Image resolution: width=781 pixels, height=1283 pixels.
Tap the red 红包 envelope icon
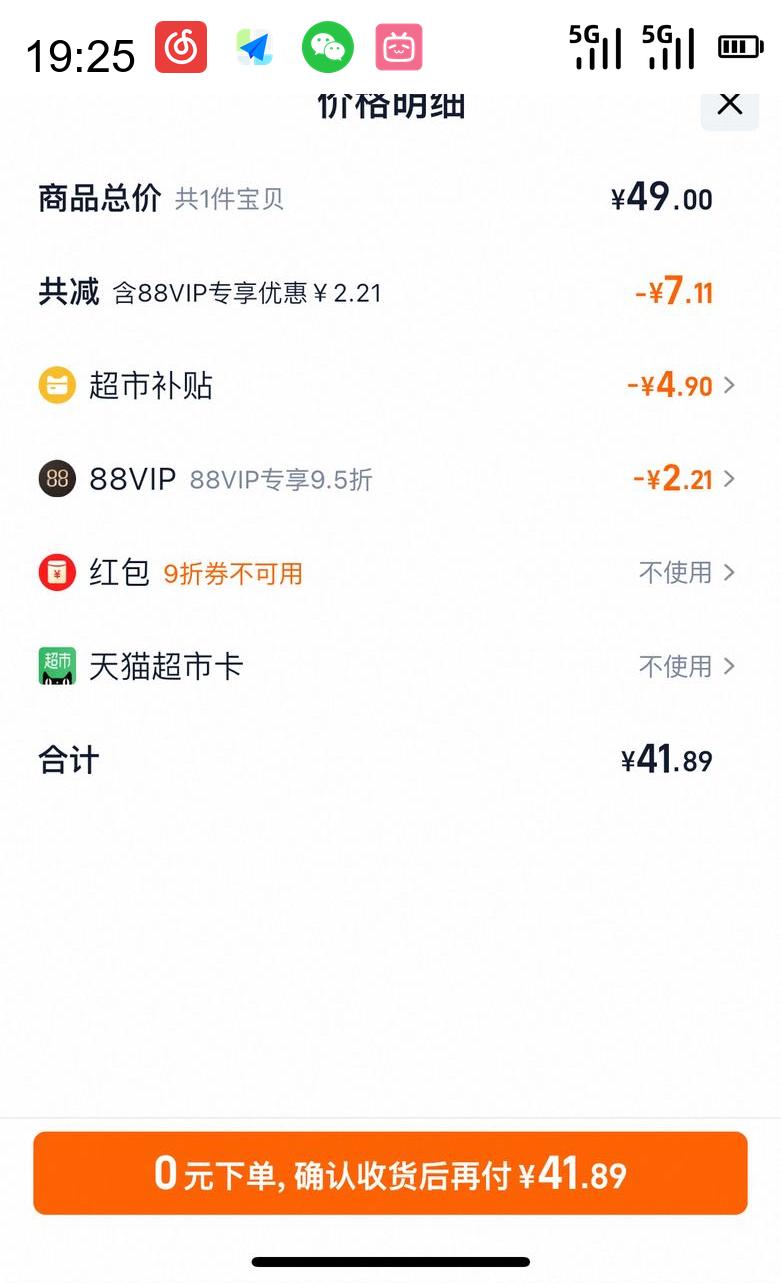click(x=57, y=572)
